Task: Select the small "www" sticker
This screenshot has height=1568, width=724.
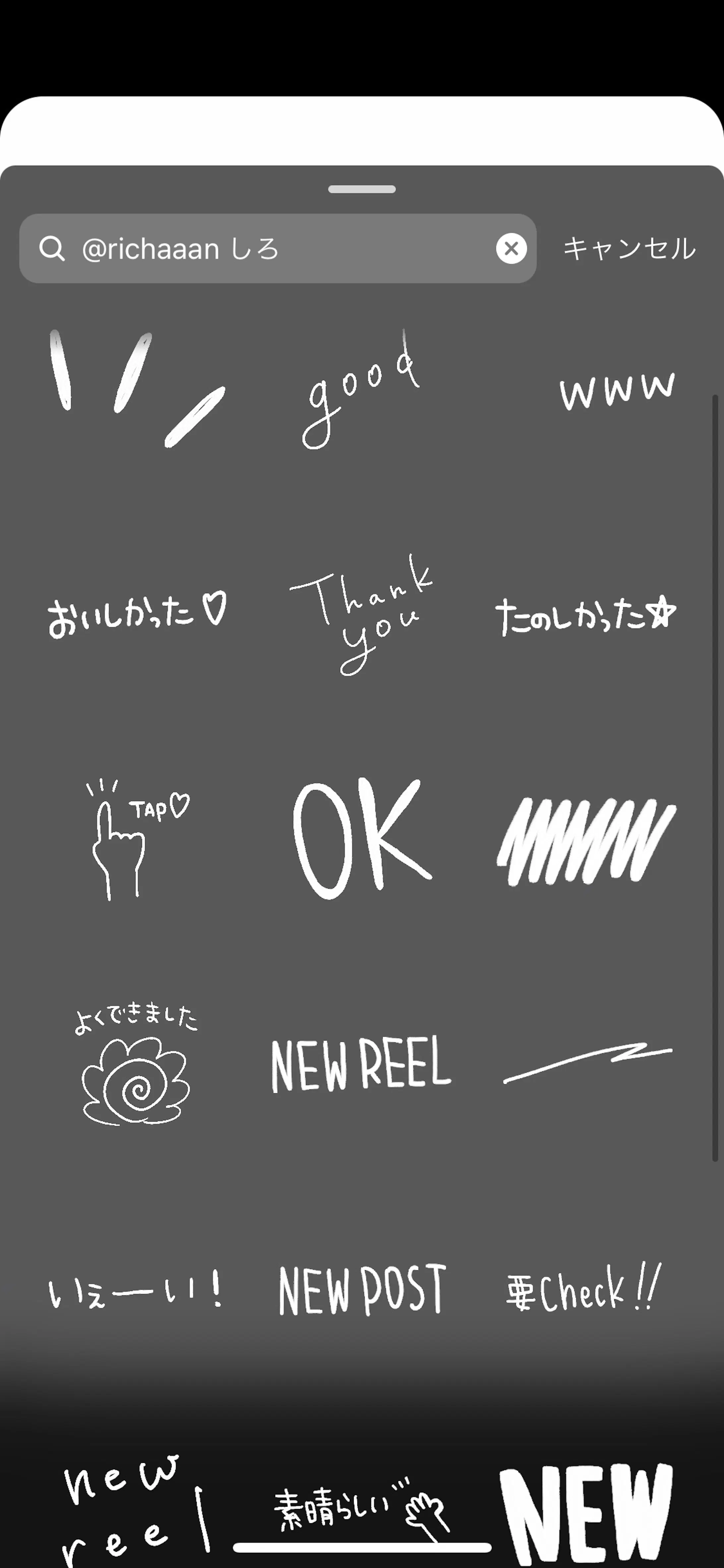Action: tap(617, 391)
